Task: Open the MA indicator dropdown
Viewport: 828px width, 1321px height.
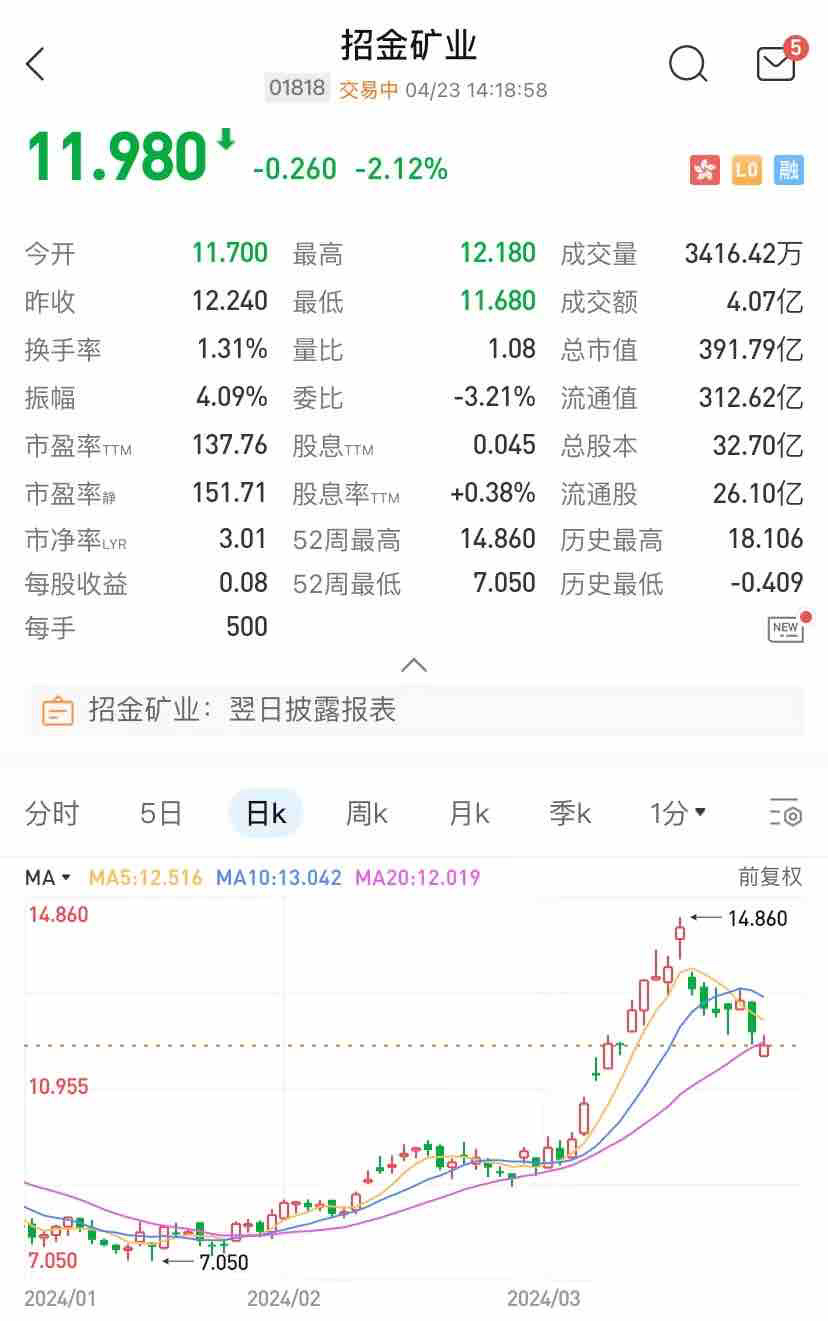Action: click(48, 878)
